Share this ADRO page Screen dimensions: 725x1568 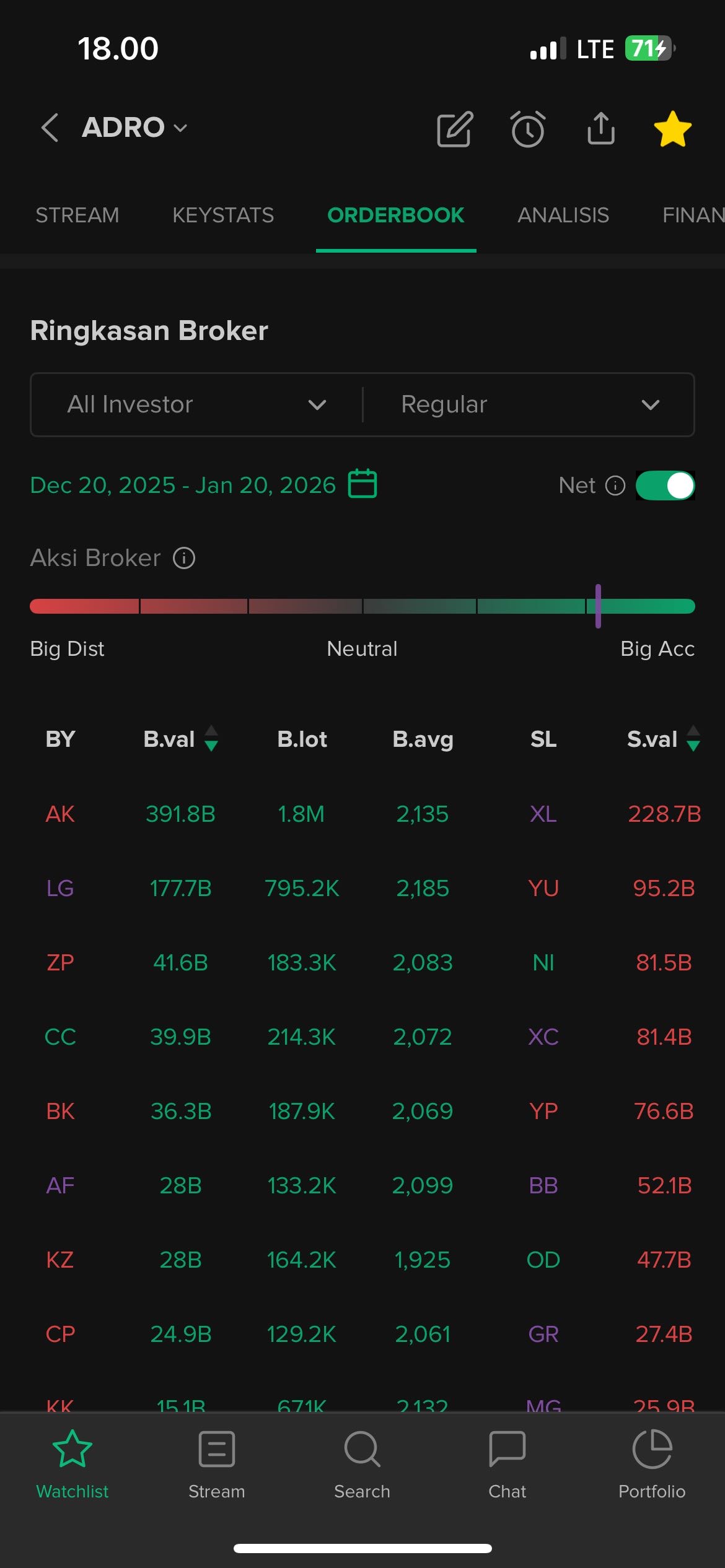[x=600, y=129]
